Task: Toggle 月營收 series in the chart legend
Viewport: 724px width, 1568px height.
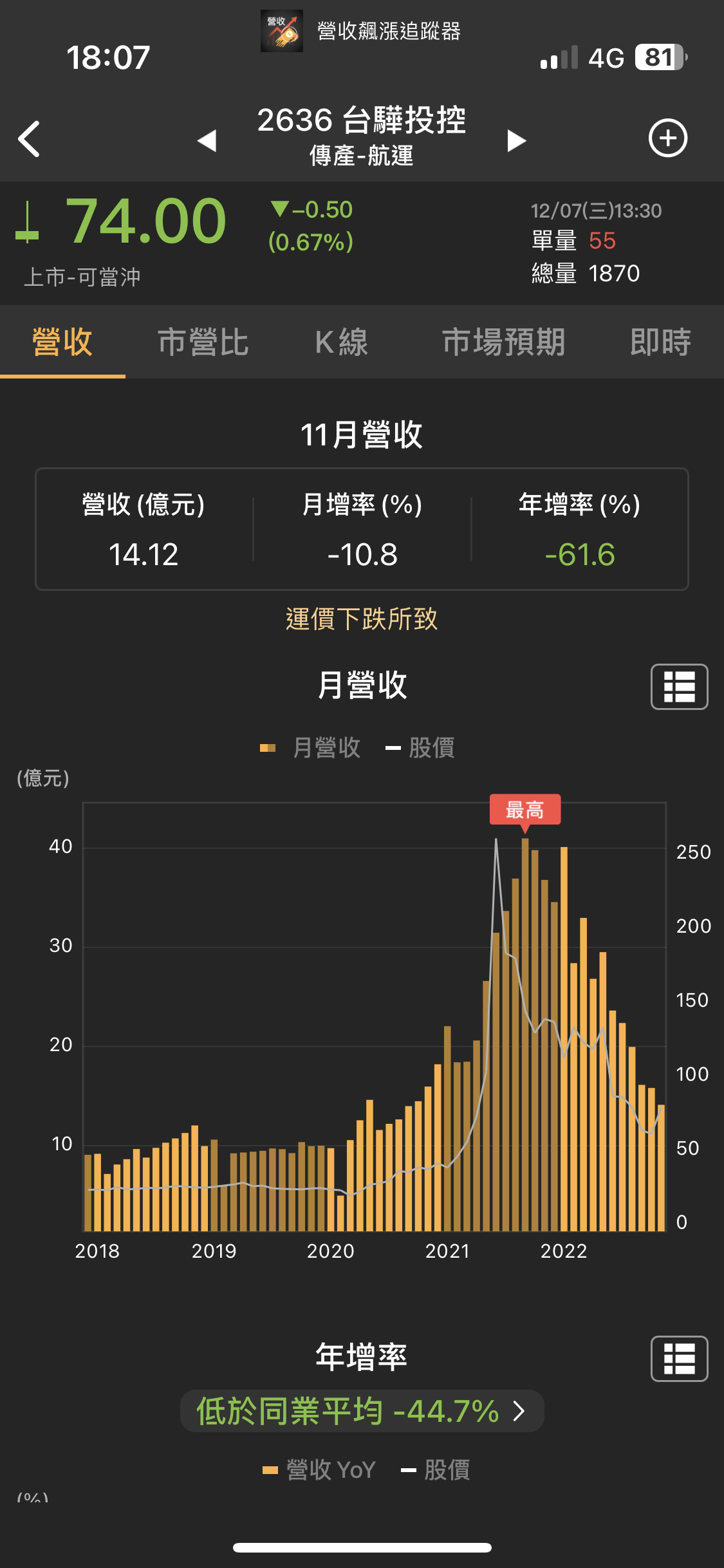Action: tap(310, 748)
